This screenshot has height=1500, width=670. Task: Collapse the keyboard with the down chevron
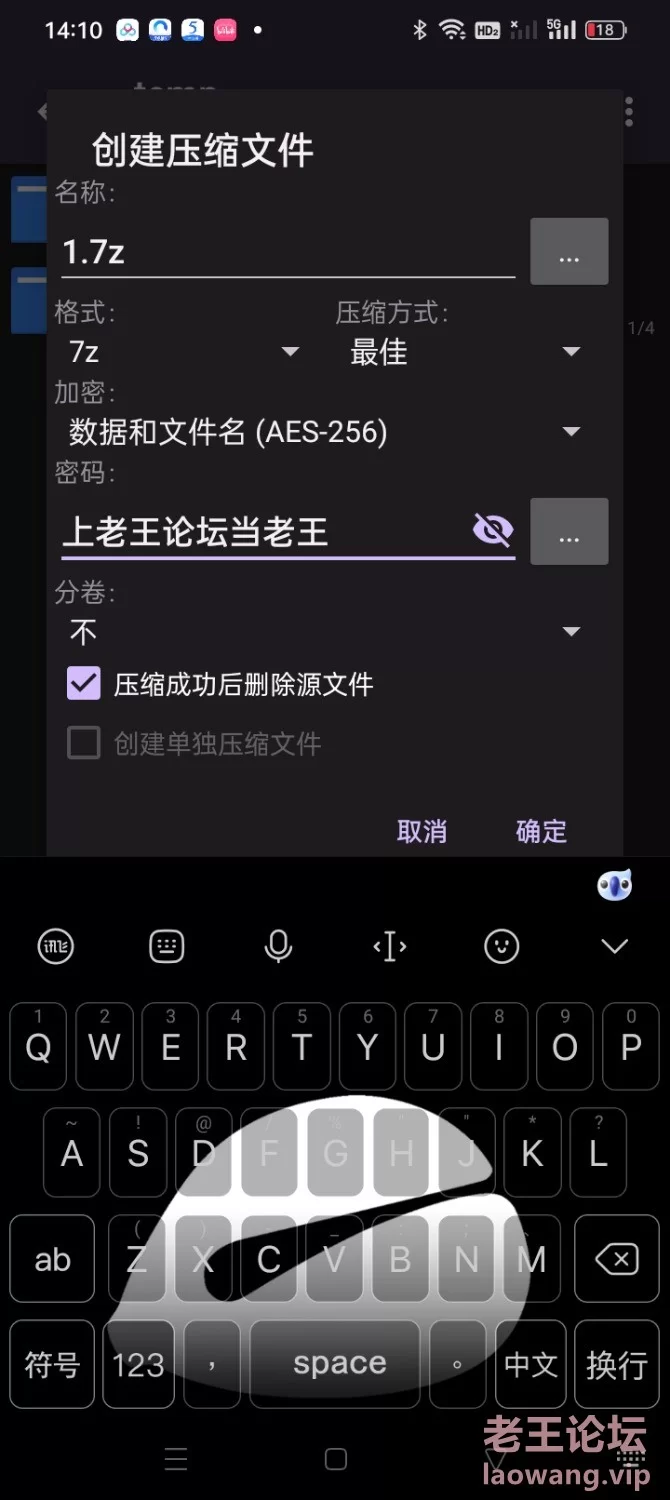tap(614, 946)
